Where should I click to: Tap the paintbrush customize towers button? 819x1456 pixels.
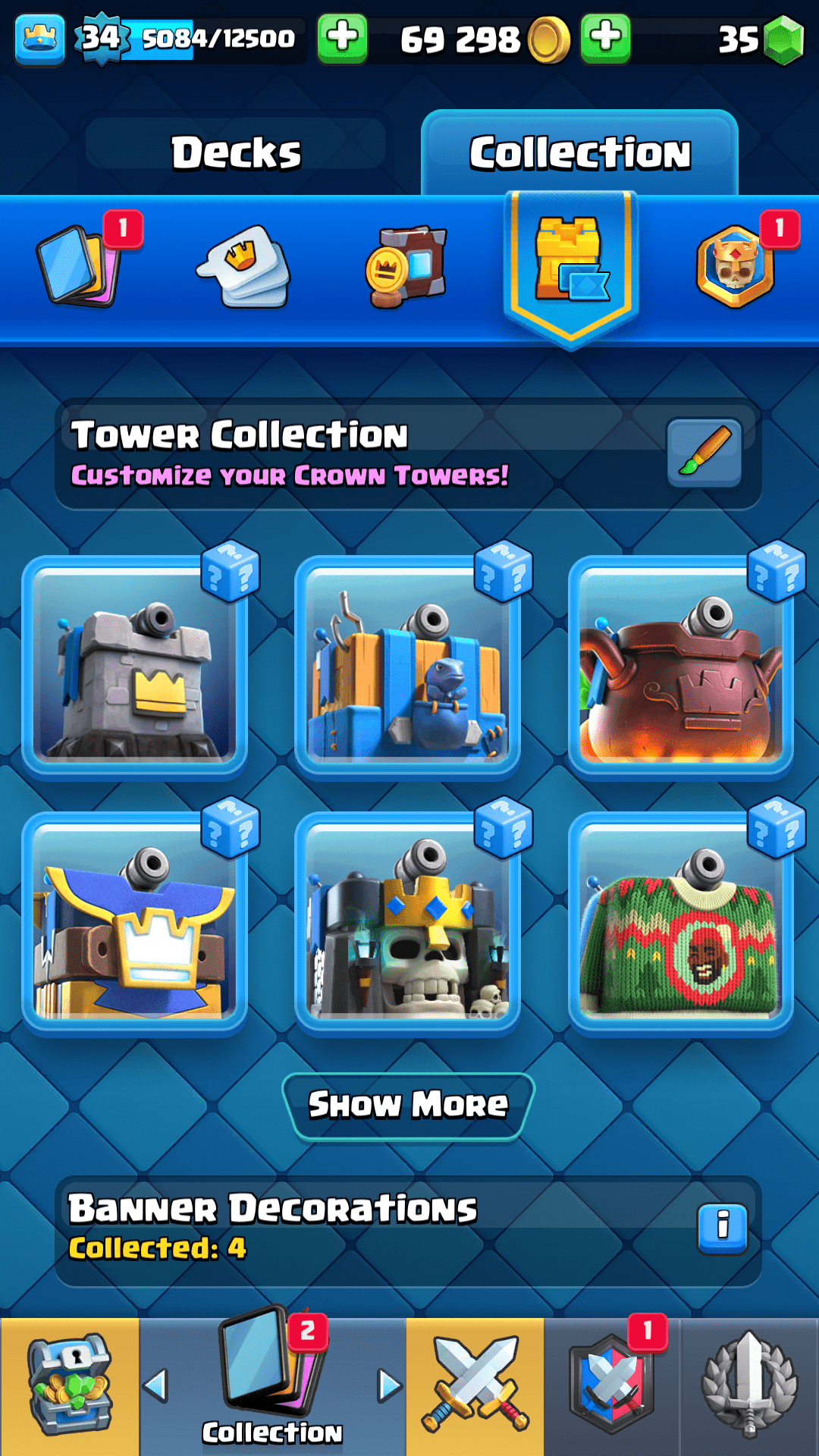click(704, 452)
